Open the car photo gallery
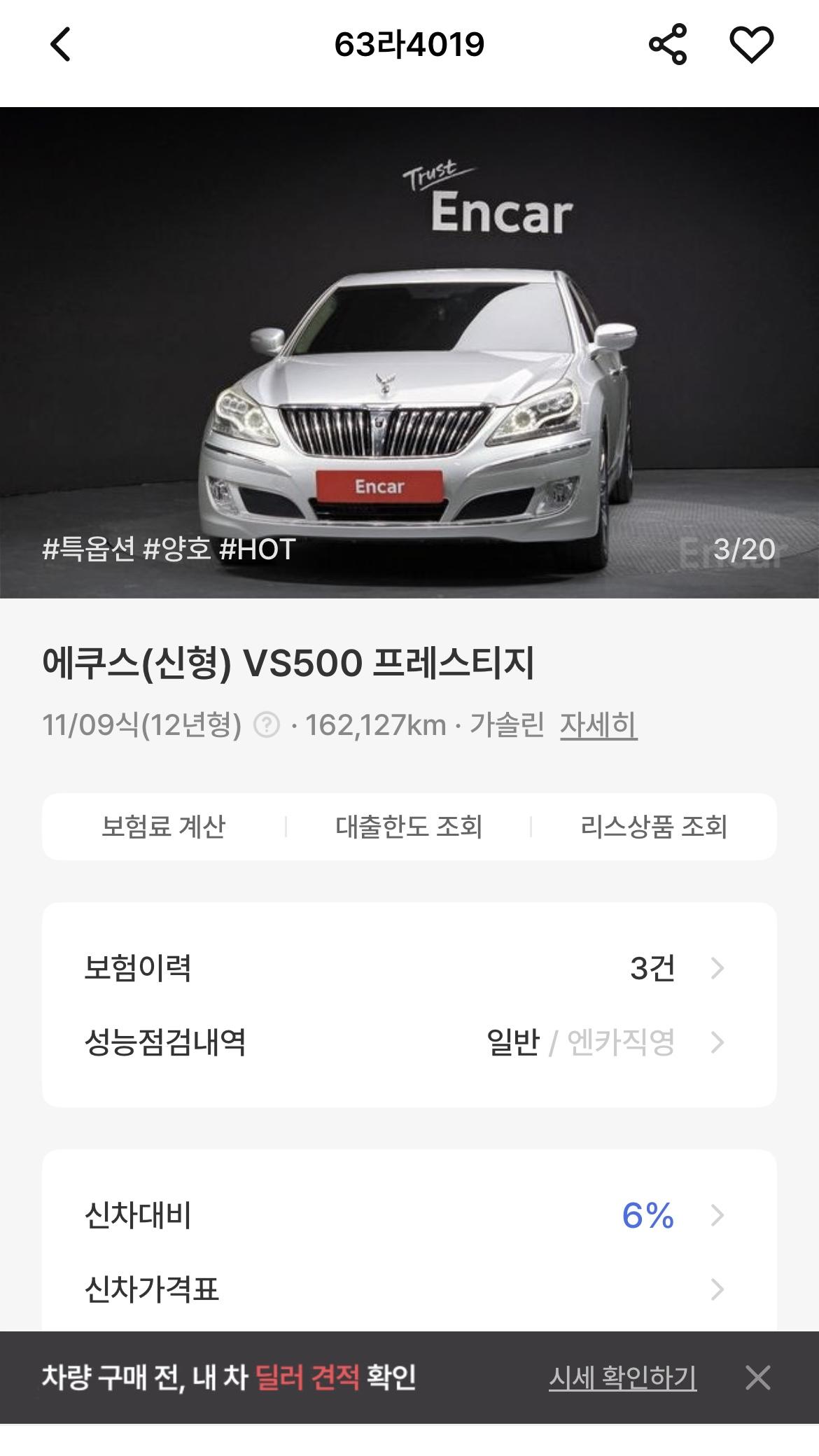 tap(409, 352)
